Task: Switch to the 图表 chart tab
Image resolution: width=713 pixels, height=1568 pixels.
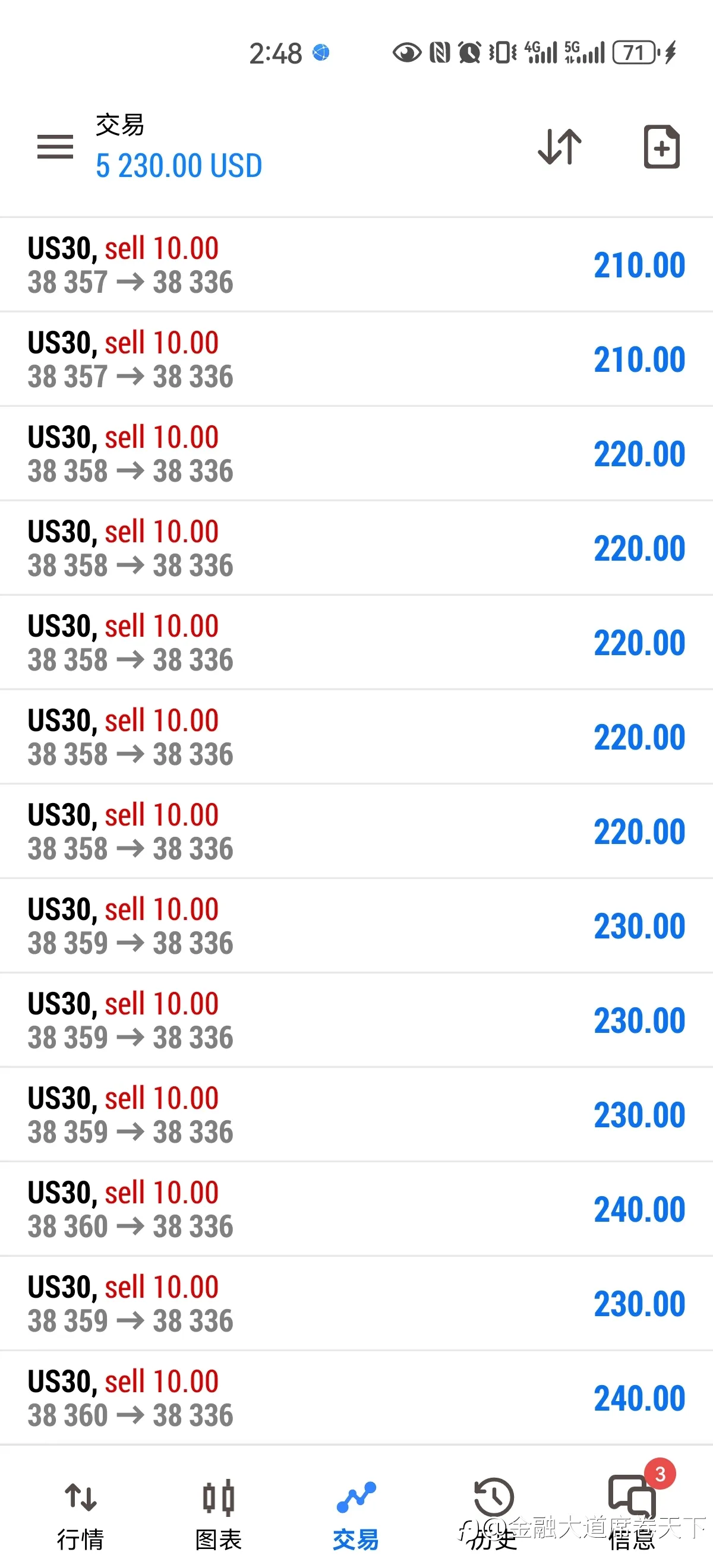Action: [x=219, y=1513]
